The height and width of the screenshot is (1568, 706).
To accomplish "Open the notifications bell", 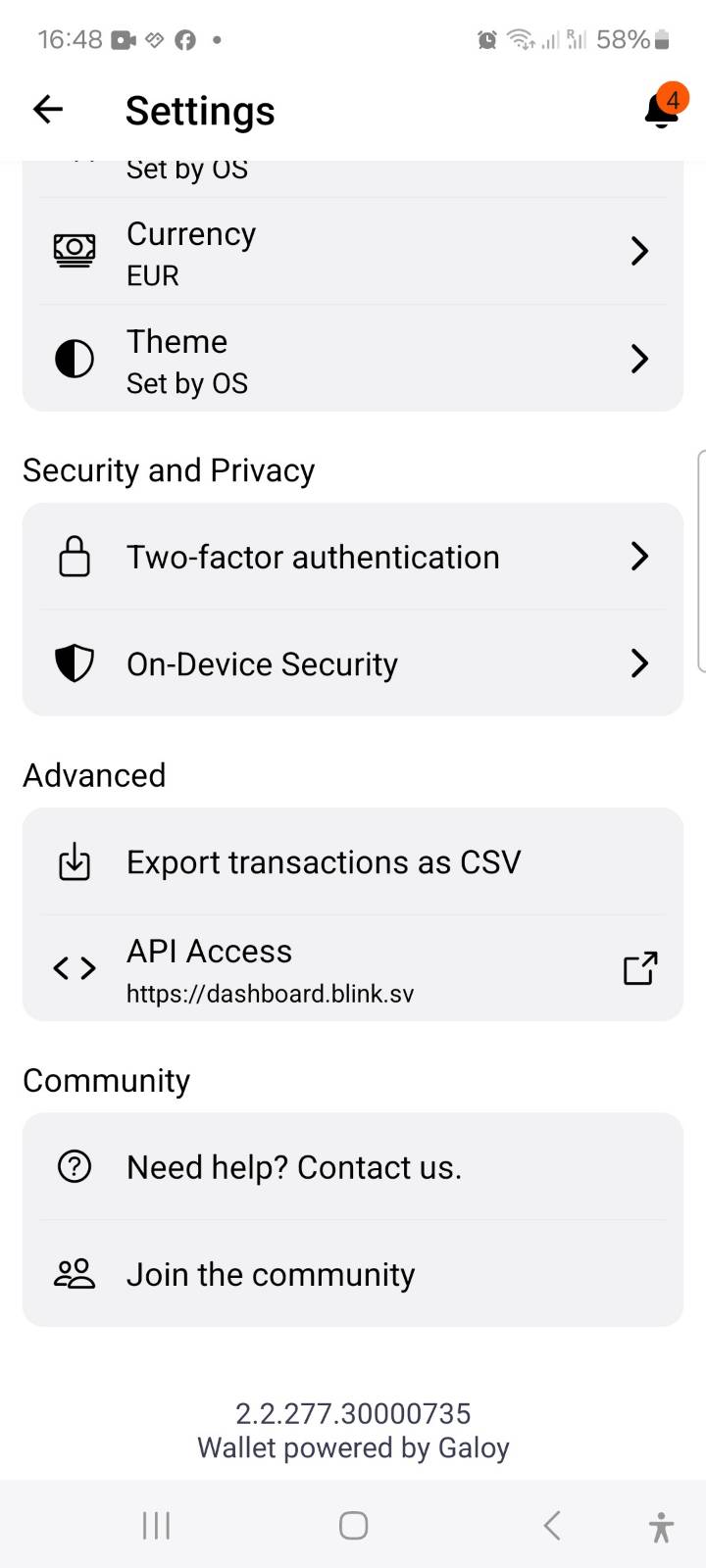I will pos(664,108).
